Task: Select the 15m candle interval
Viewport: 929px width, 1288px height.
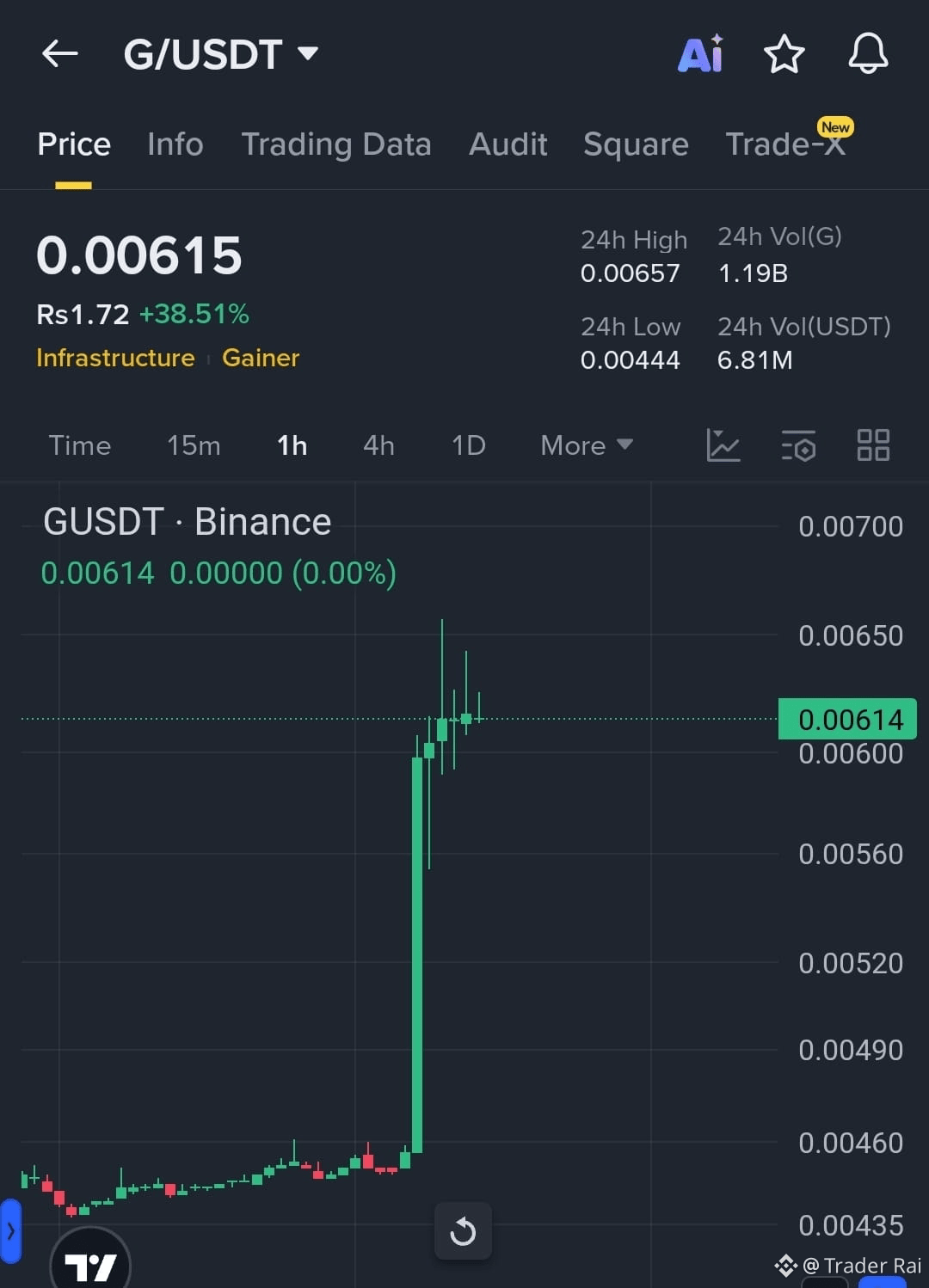Action: 193,445
